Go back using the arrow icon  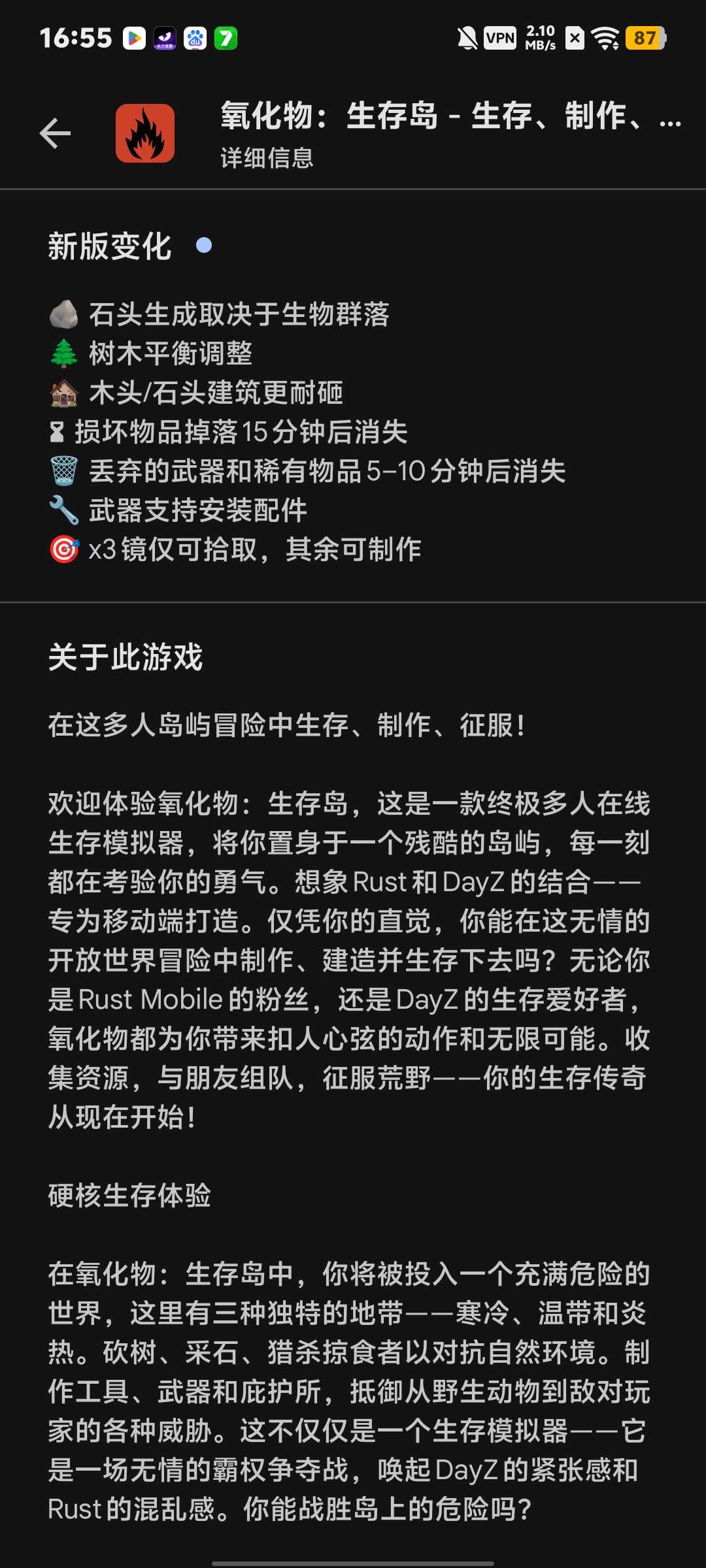coord(55,133)
